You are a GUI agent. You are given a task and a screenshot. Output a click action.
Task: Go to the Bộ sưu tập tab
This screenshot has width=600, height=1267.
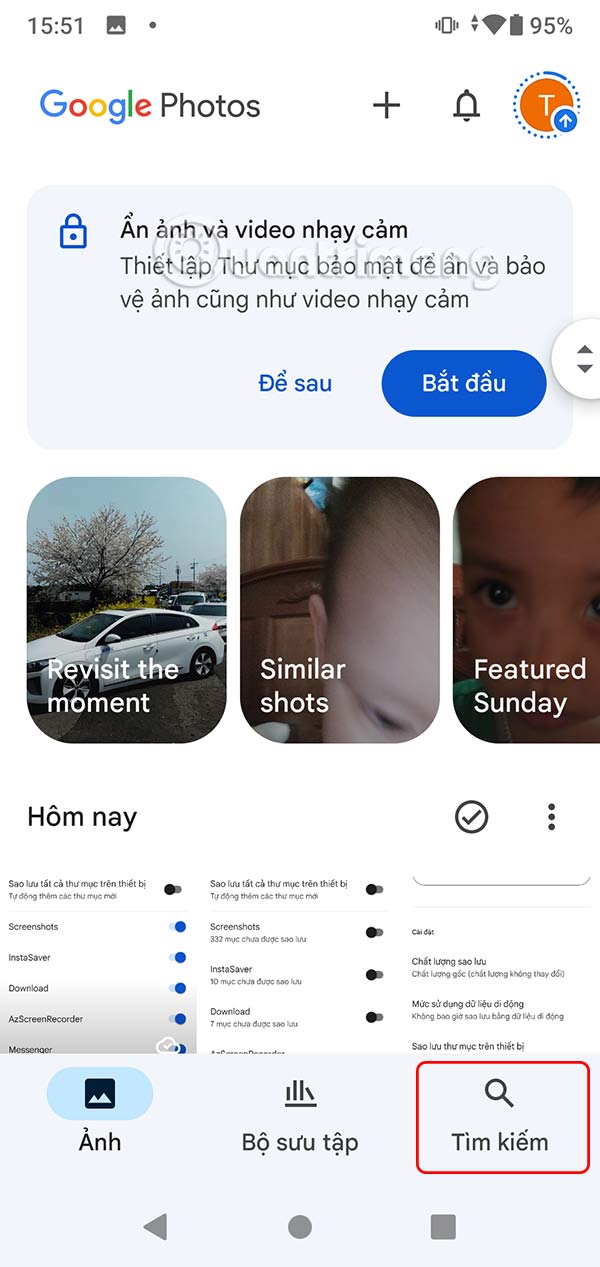tap(300, 1110)
